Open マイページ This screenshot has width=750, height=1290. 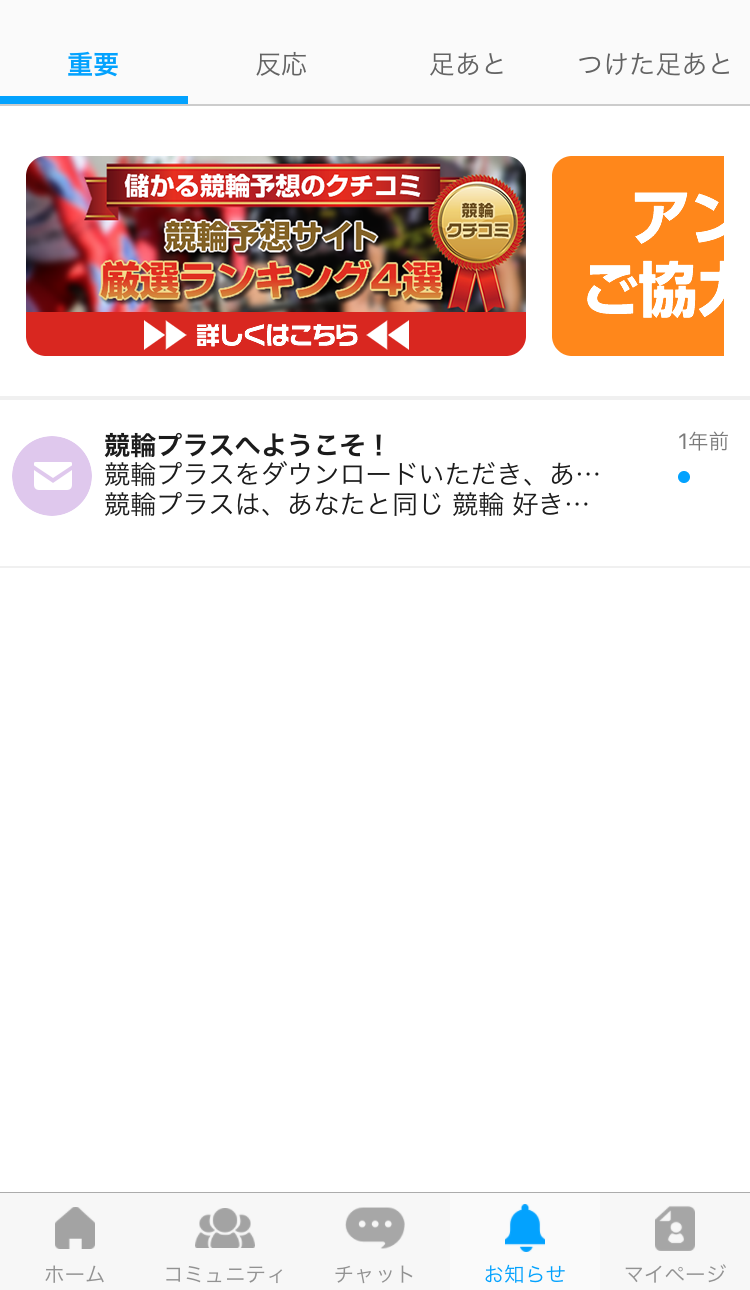675,1244
